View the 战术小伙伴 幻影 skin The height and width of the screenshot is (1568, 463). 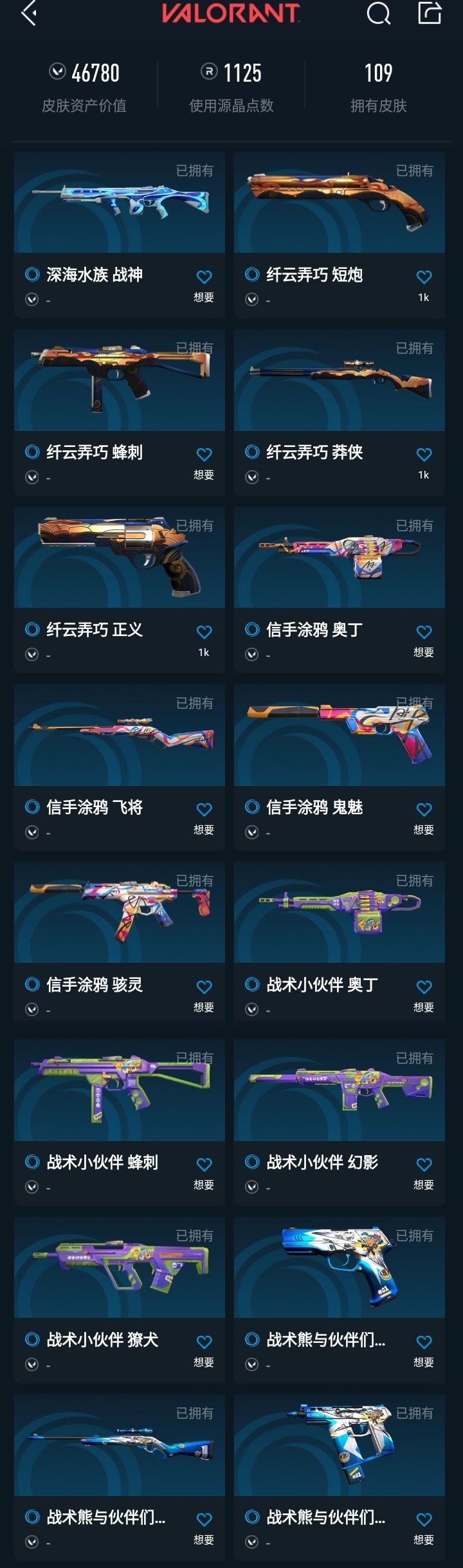[340, 1091]
